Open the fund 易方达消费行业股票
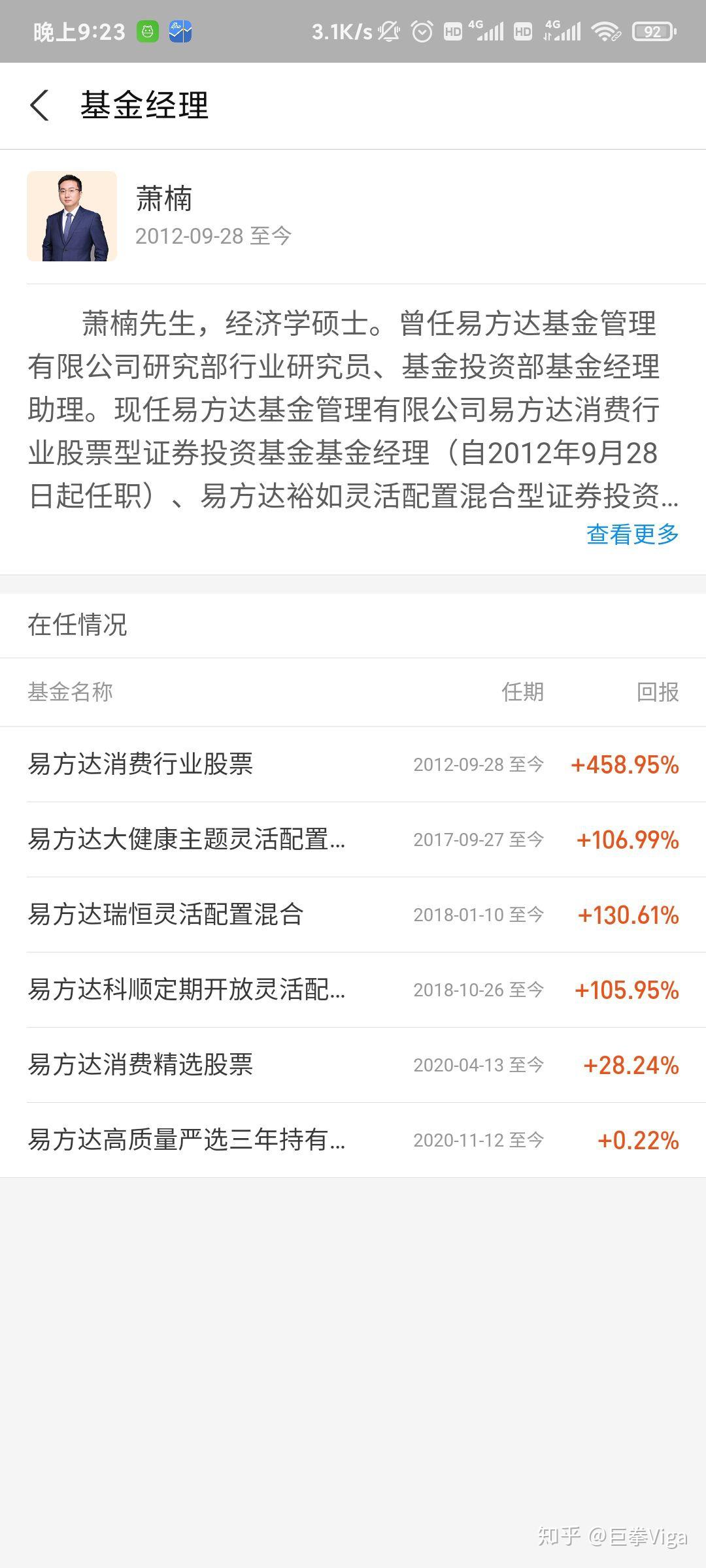Image resolution: width=706 pixels, height=1568 pixels. [x=353, y=764]
